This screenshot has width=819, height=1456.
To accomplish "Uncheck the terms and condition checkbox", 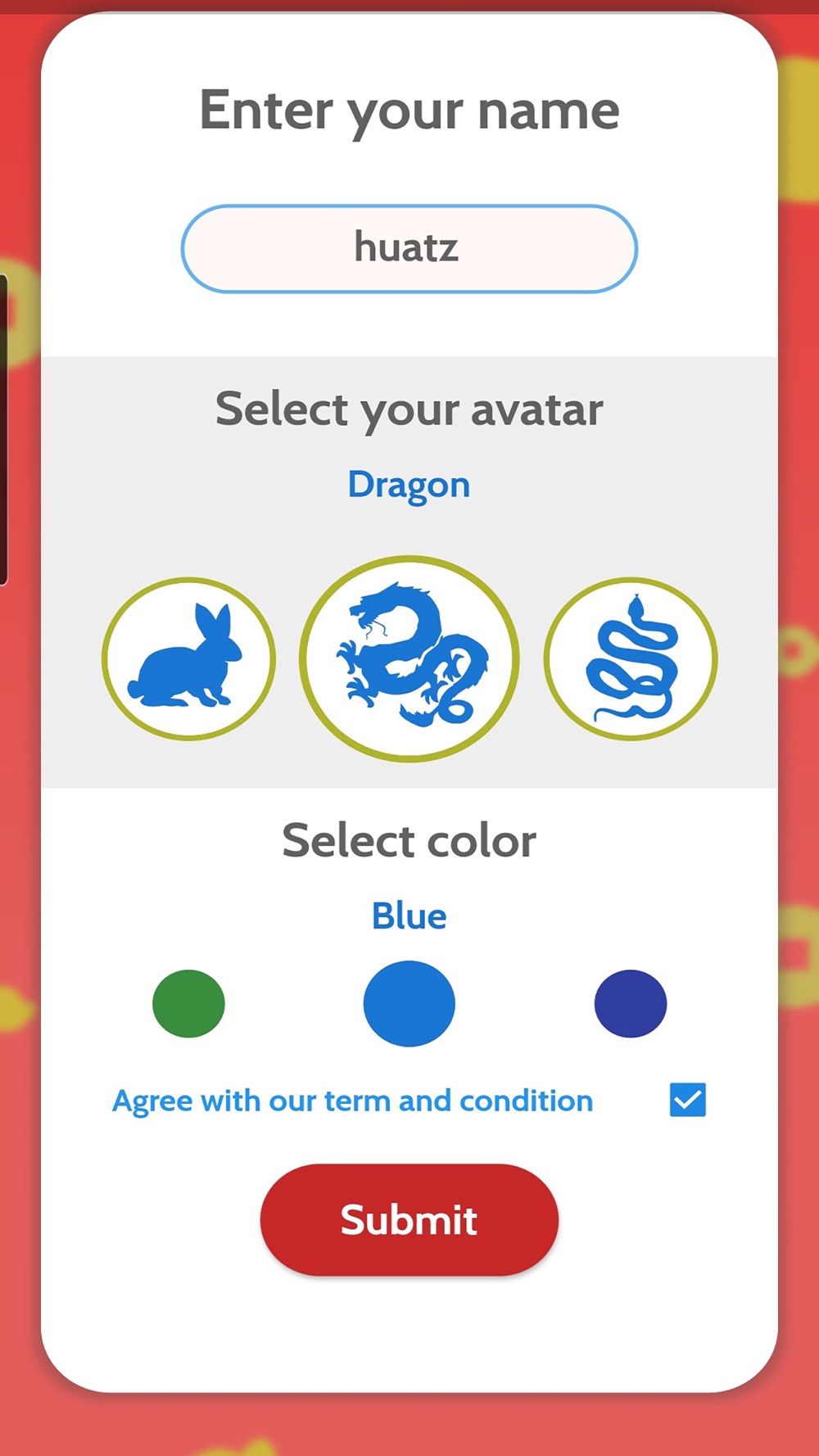I will point(687,1100).
